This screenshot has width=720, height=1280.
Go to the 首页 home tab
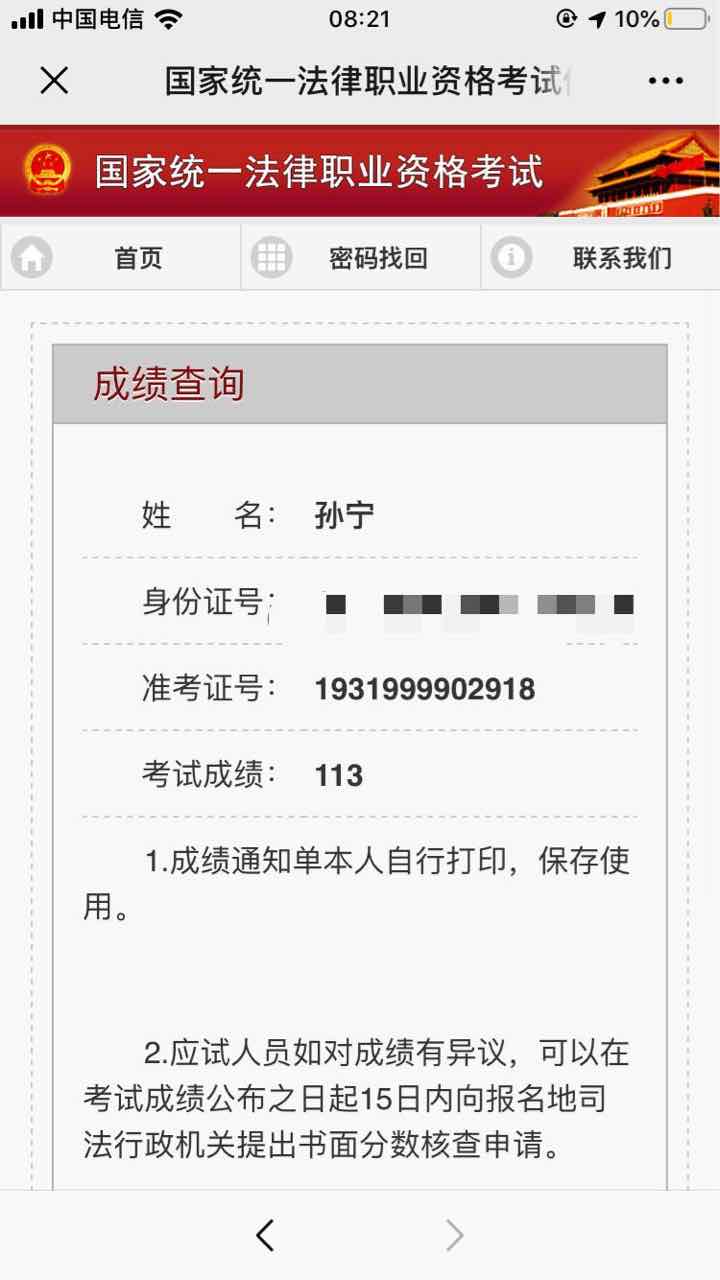click(x=120, y=258)
